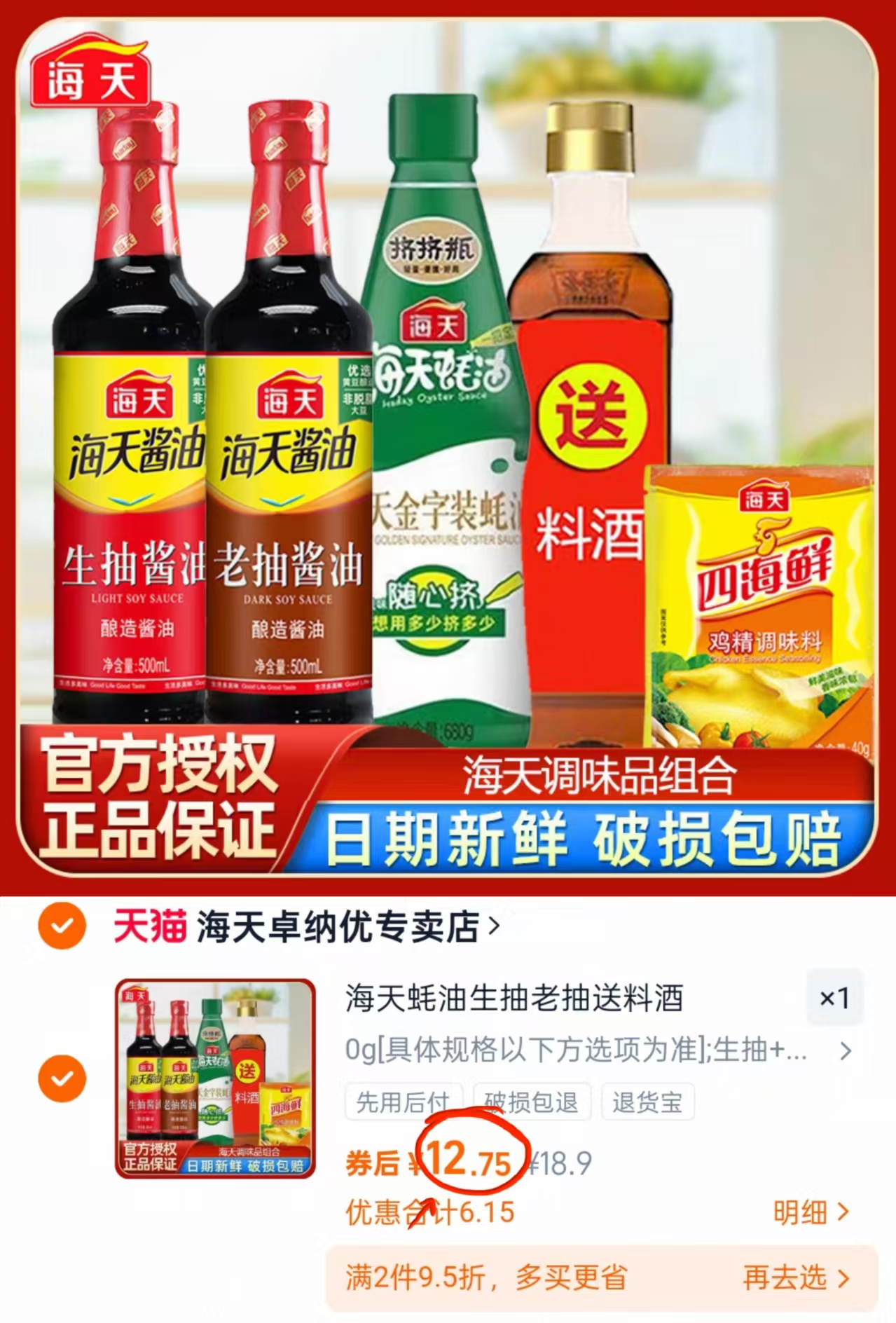Click the oyster sauce squeeze bottle image
This screenshot has height=1323, width=896.
448,420
